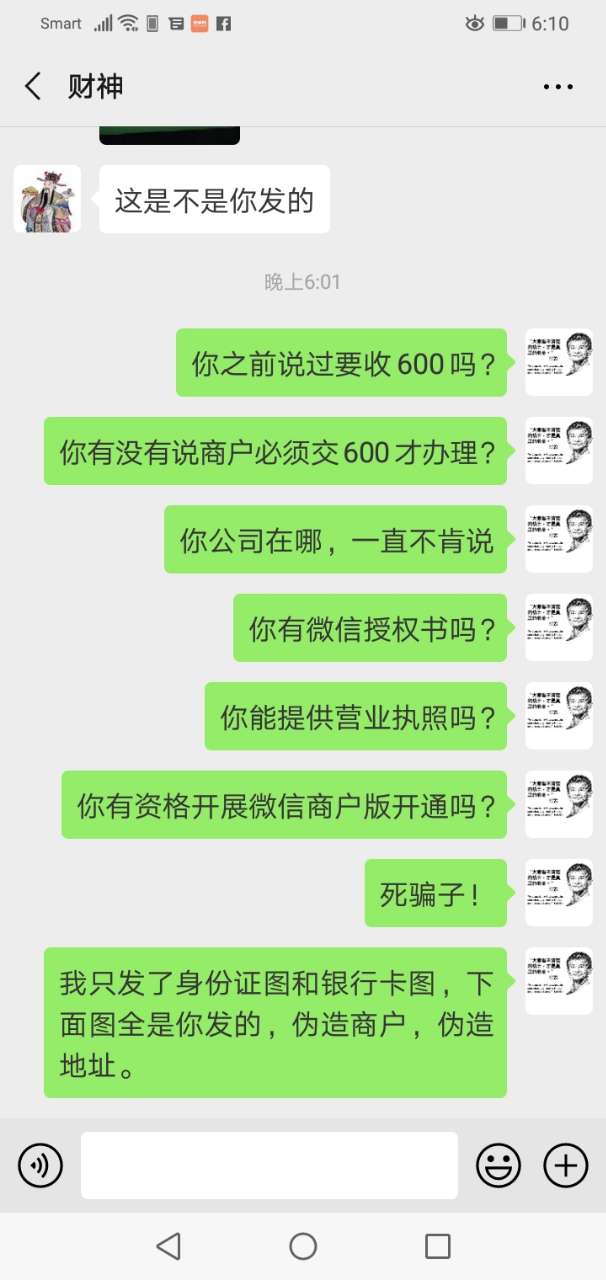Image resolution: width=606 pixels, height=1280 pixels.
Task: Open the partially visible image message at top
Action: pos(169,135)
